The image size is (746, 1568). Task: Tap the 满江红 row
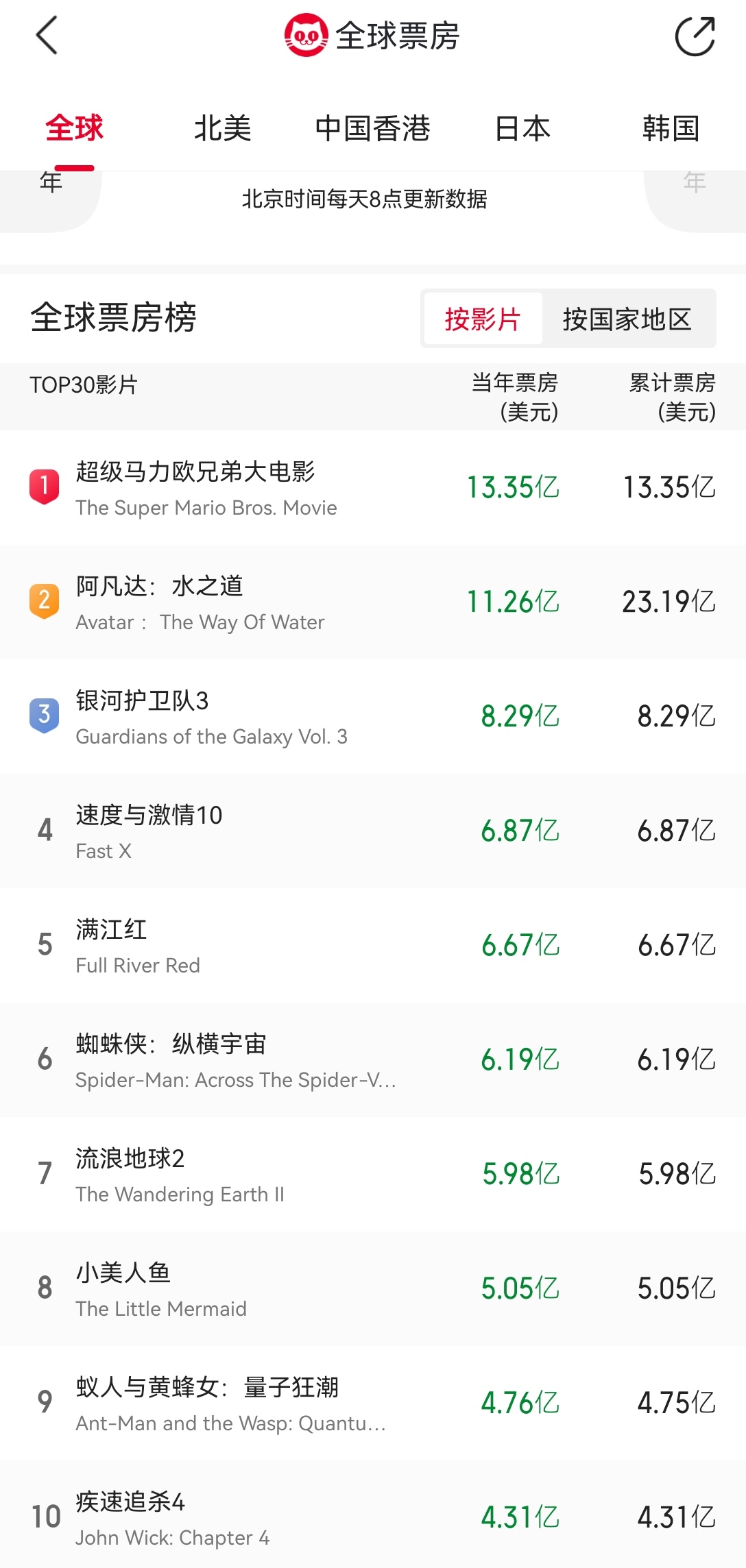(x=373, y=946)
